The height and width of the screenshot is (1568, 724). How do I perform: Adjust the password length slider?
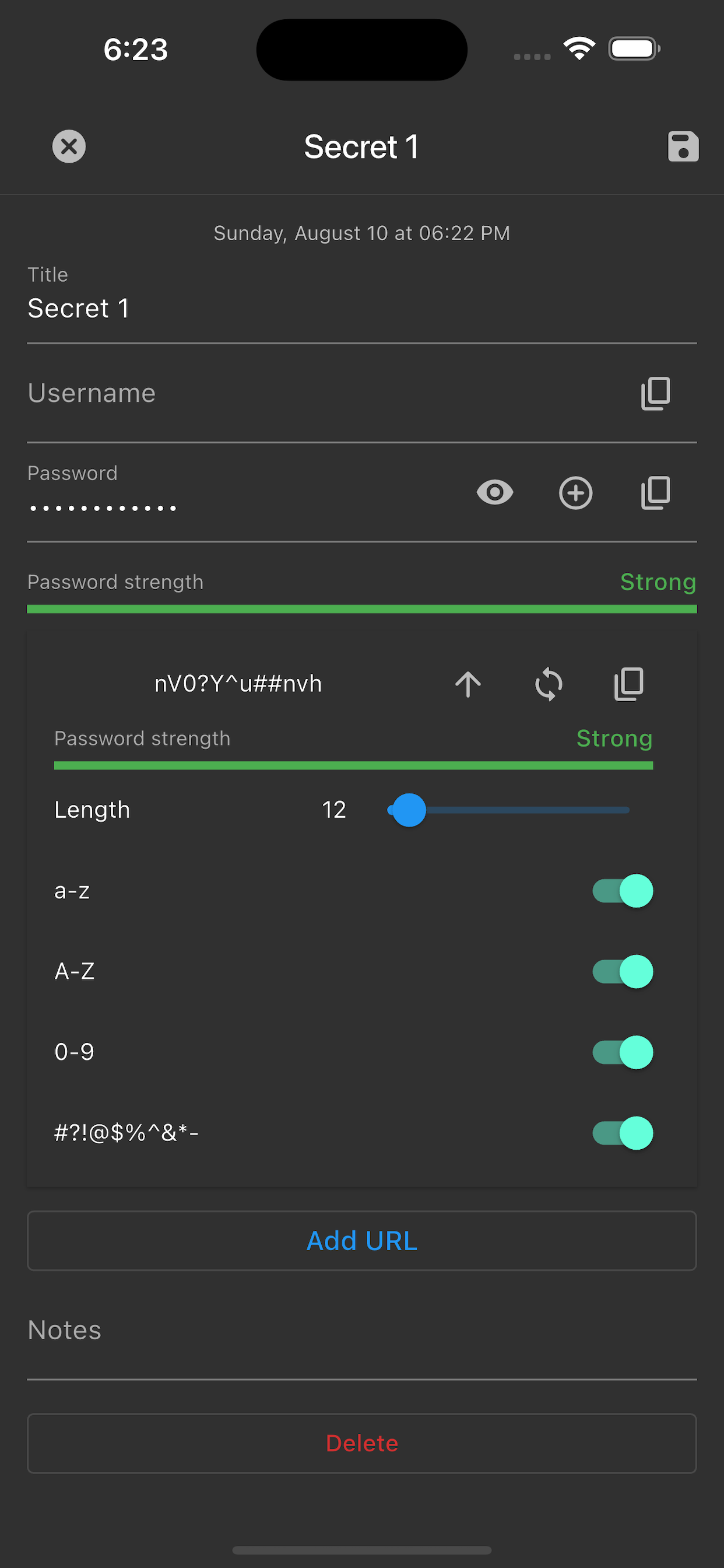[407, 810]
